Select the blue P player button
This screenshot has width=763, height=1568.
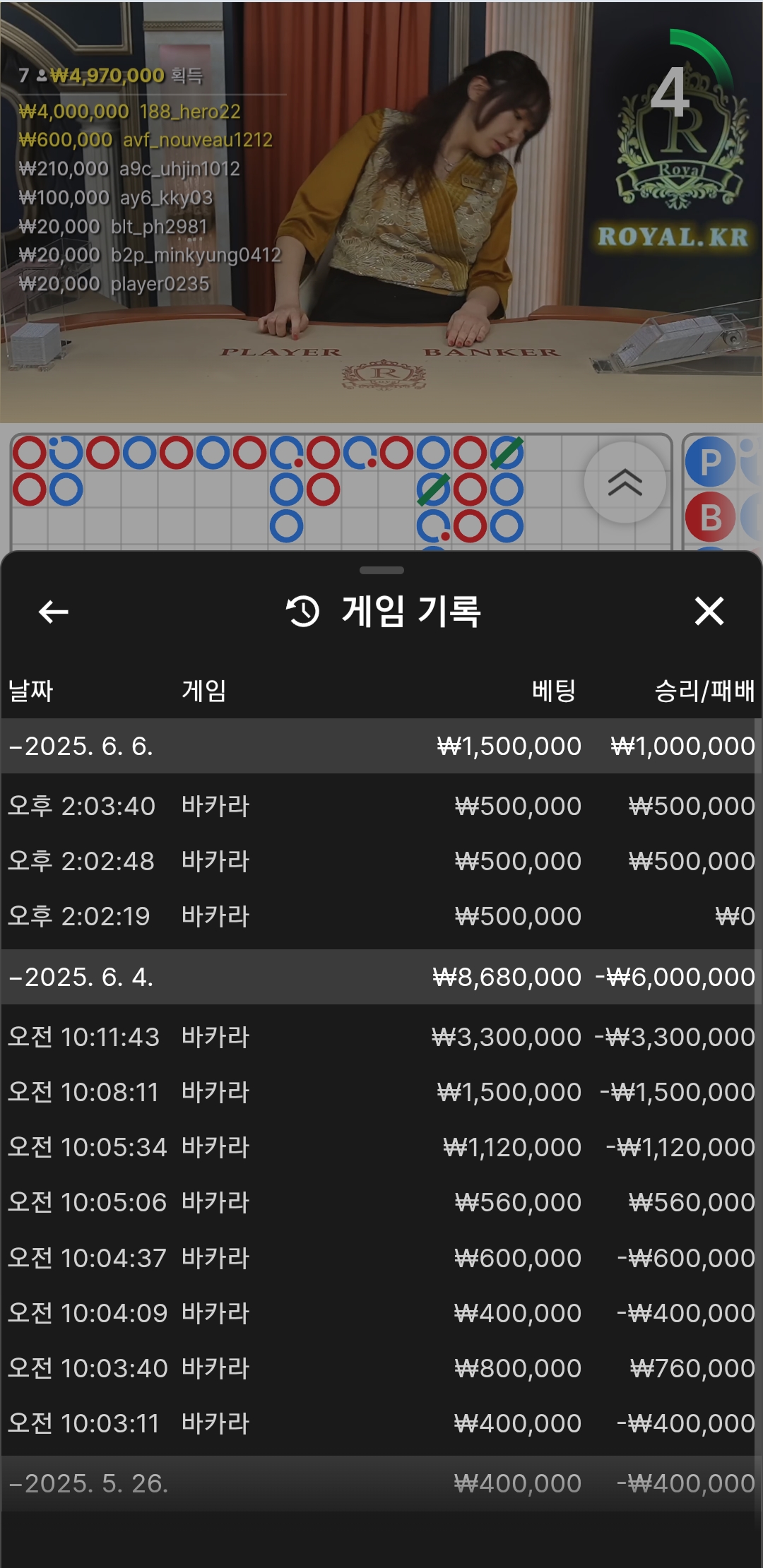[710, 463]
